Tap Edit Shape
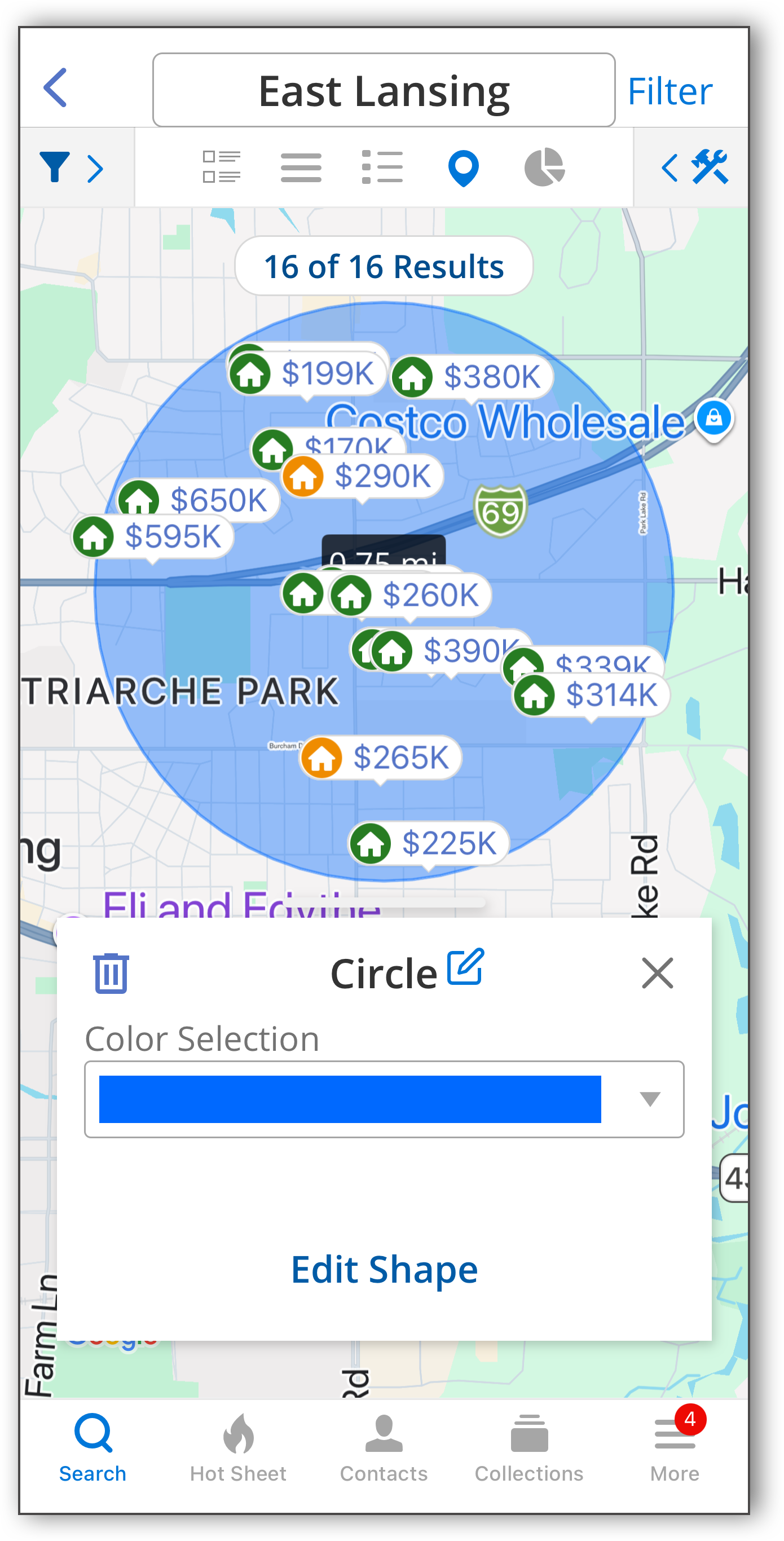Viewport: 784px width, 1541px height. pos(384,1269)
